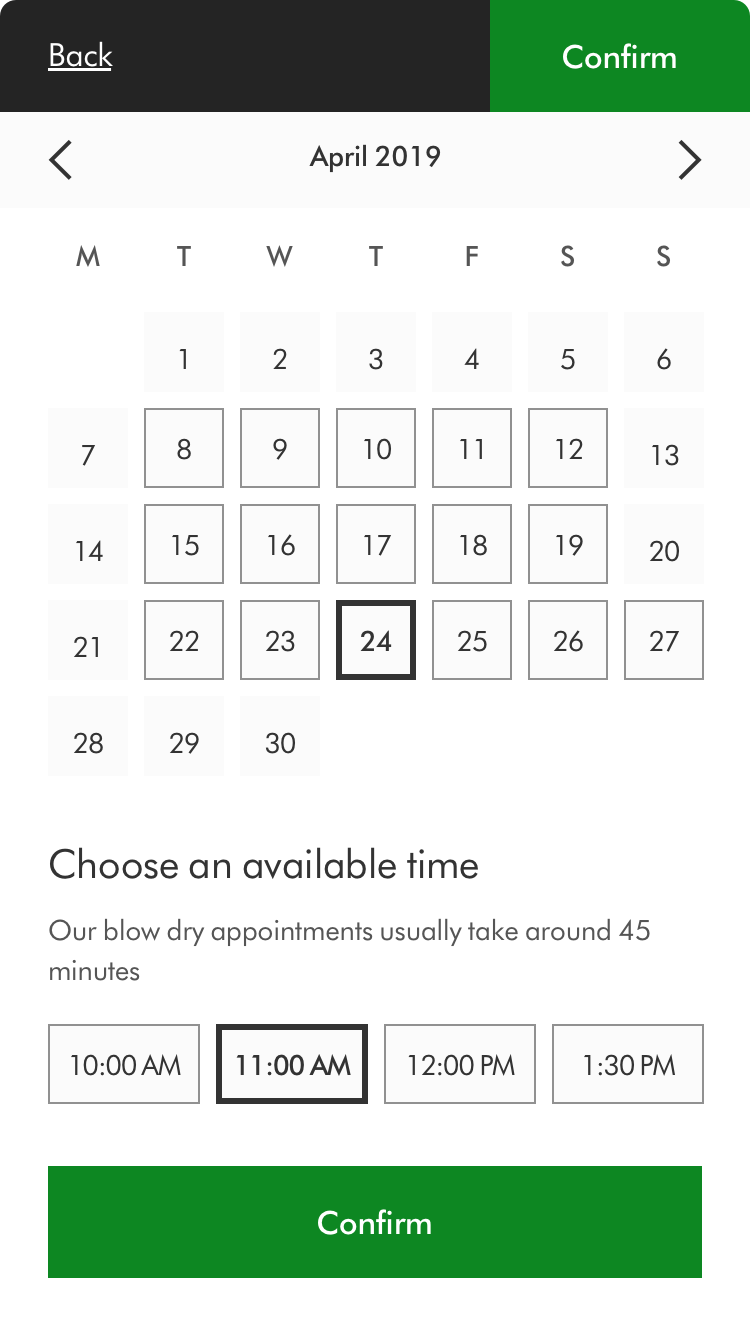Screen dimensions: 750x1334
Task: Pick April 16 date
Action: point(280,544)
